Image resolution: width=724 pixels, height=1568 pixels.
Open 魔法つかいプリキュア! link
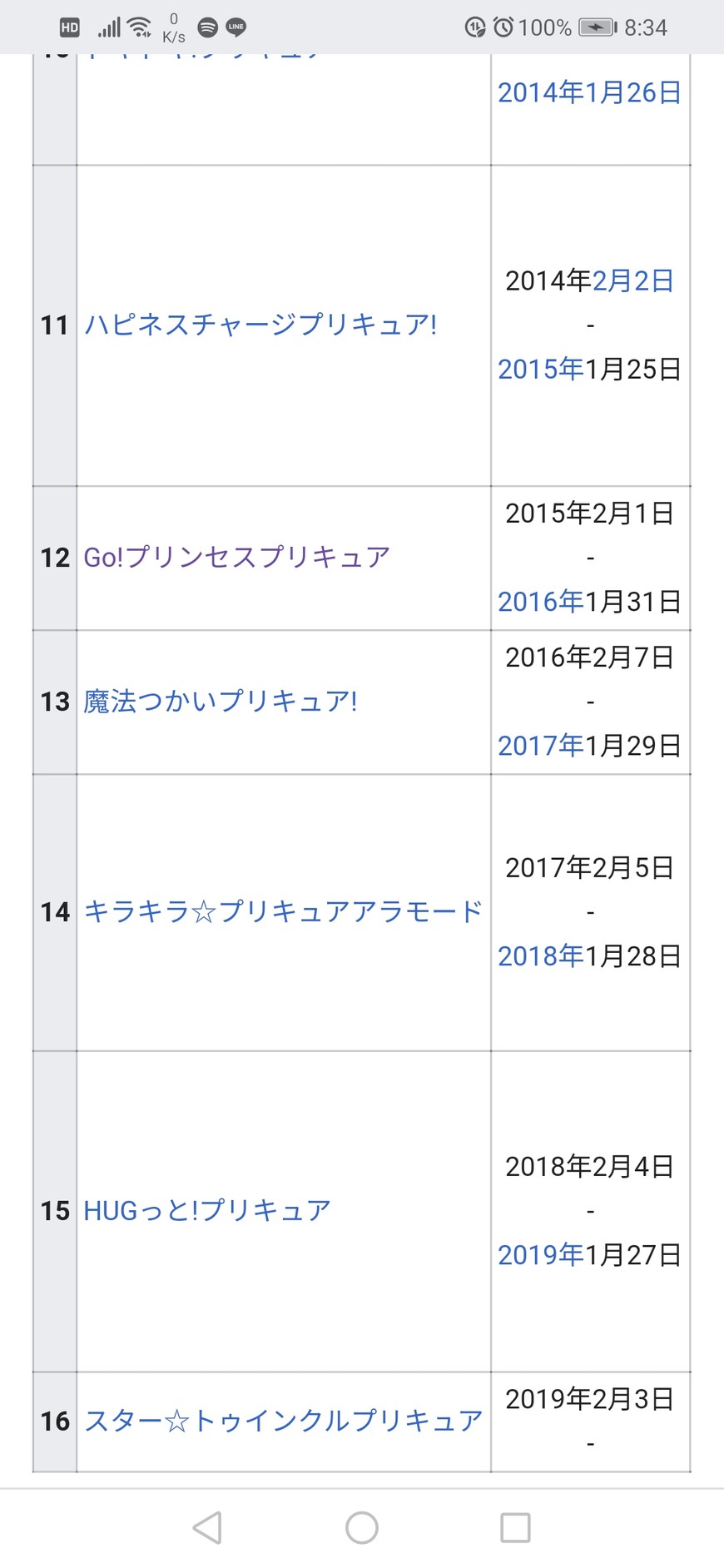[220, 701]
